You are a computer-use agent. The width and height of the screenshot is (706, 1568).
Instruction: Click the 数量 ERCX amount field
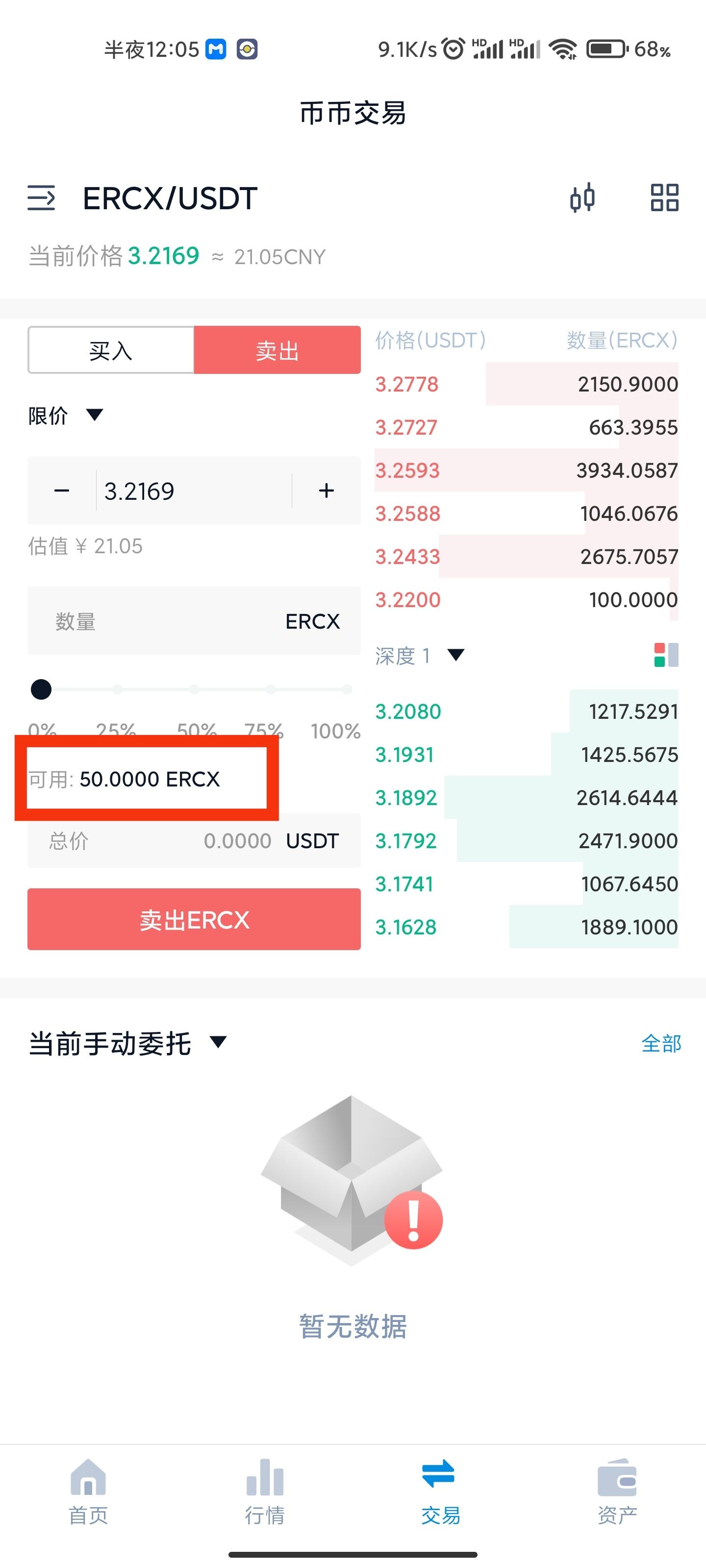click(x=194, y=620)
